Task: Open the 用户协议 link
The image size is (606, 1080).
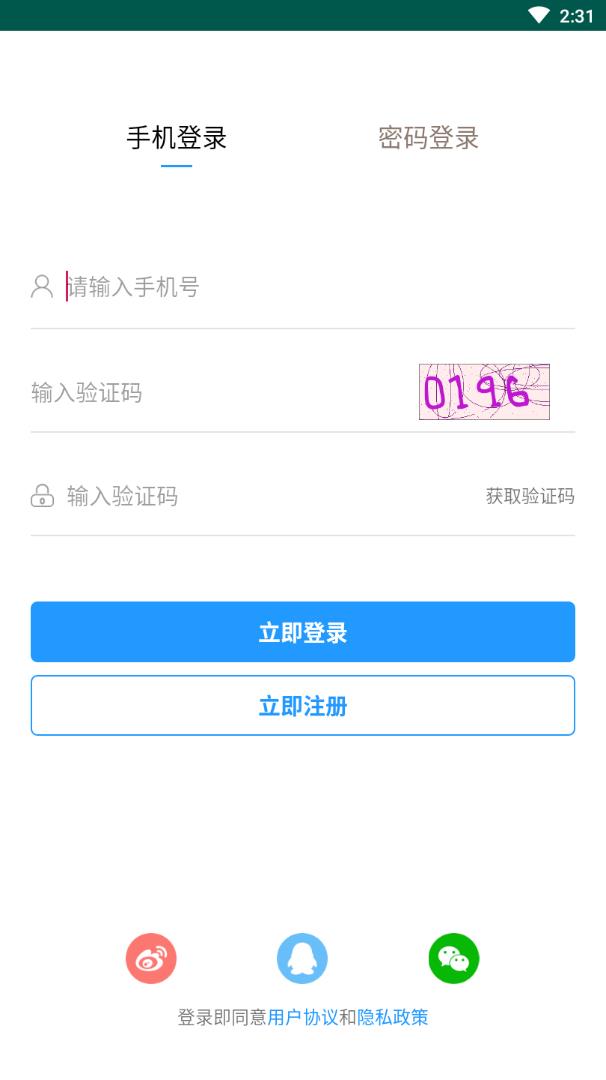Action: click(303, 1018)
